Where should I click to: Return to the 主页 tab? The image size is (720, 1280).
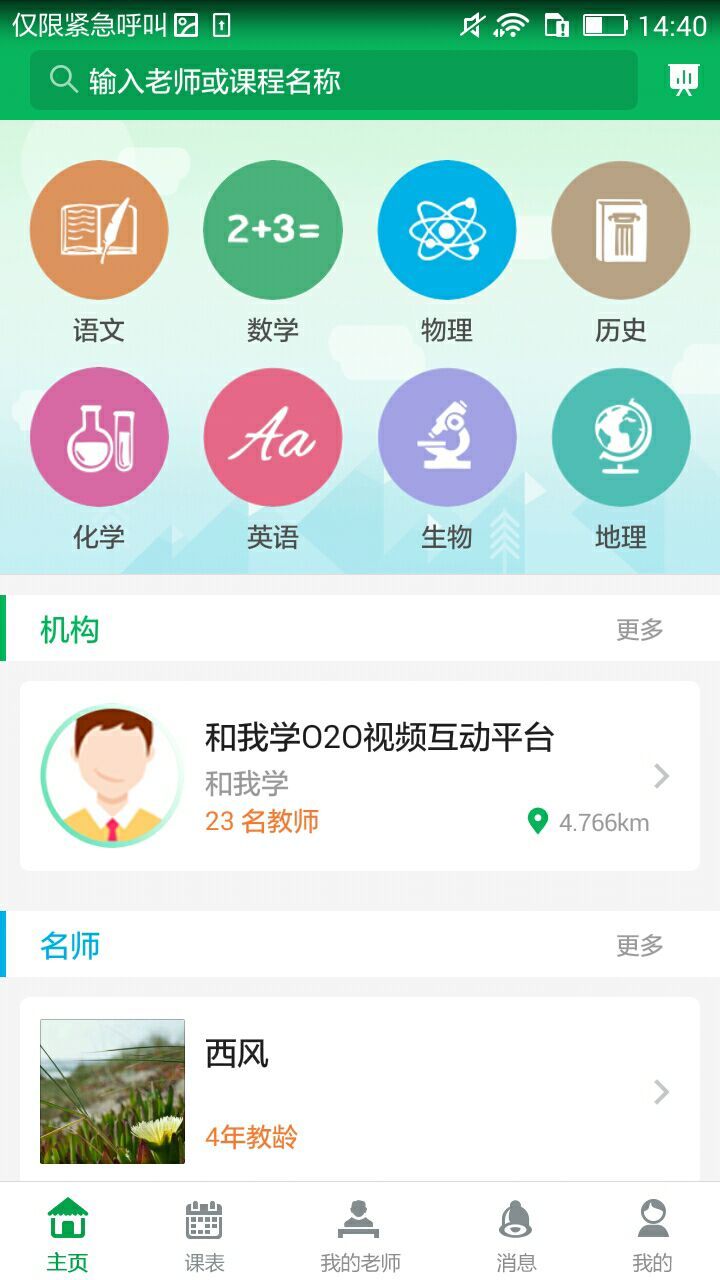pos(68,1234)
